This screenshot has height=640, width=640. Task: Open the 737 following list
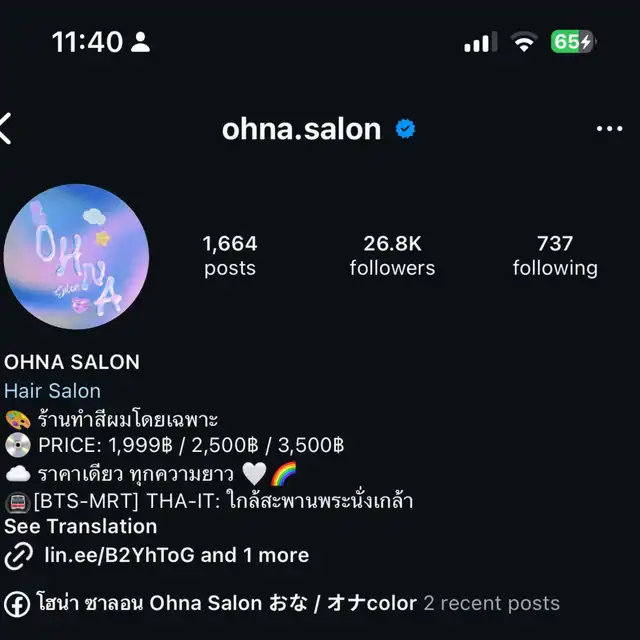(x=555, y=256)
